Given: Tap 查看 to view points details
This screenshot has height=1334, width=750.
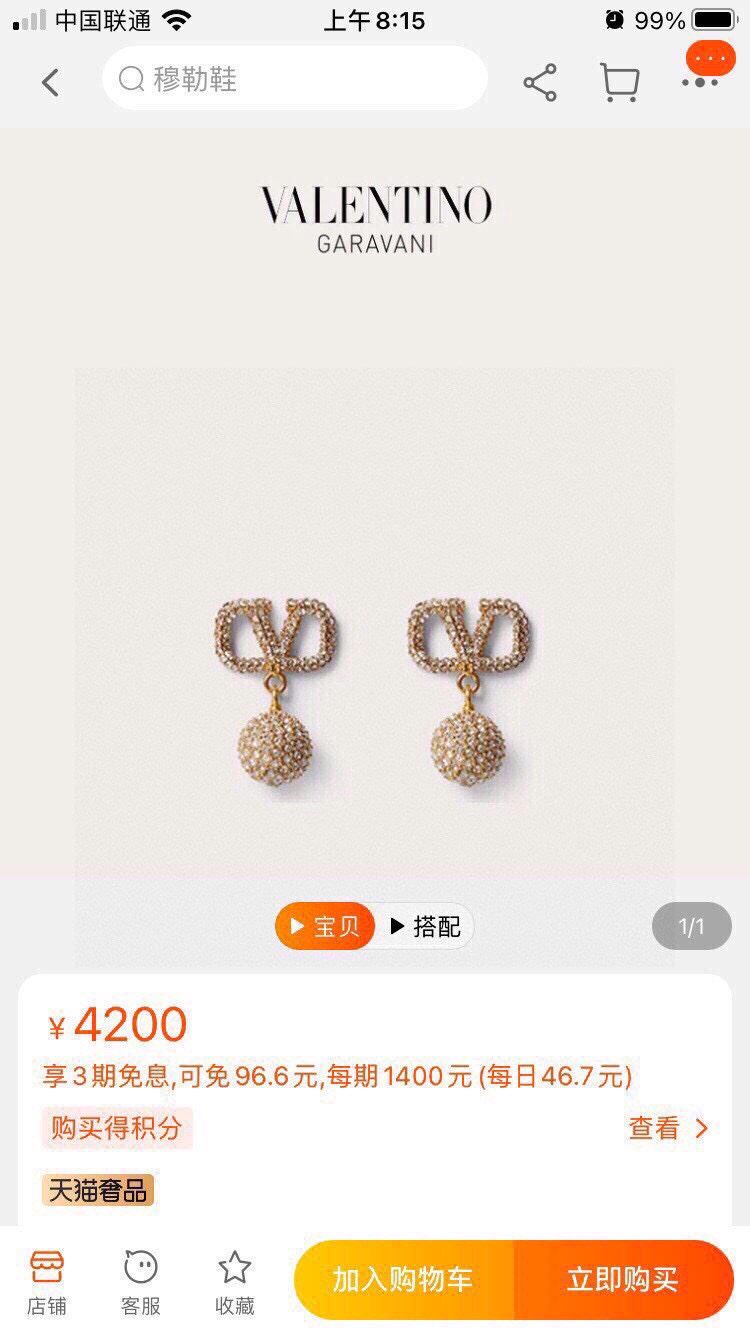Looking at the screenshot, I should pyautogui.click(x=667, y=1128).
